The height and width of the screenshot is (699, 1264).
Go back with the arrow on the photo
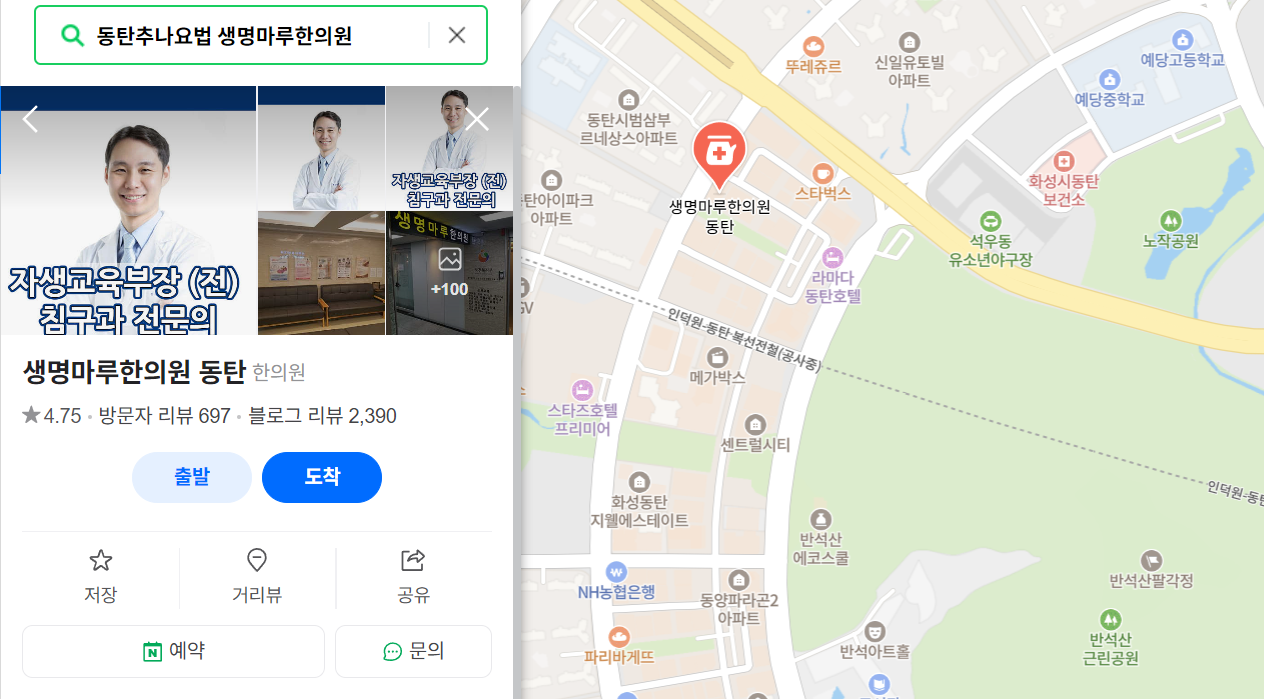31,119
